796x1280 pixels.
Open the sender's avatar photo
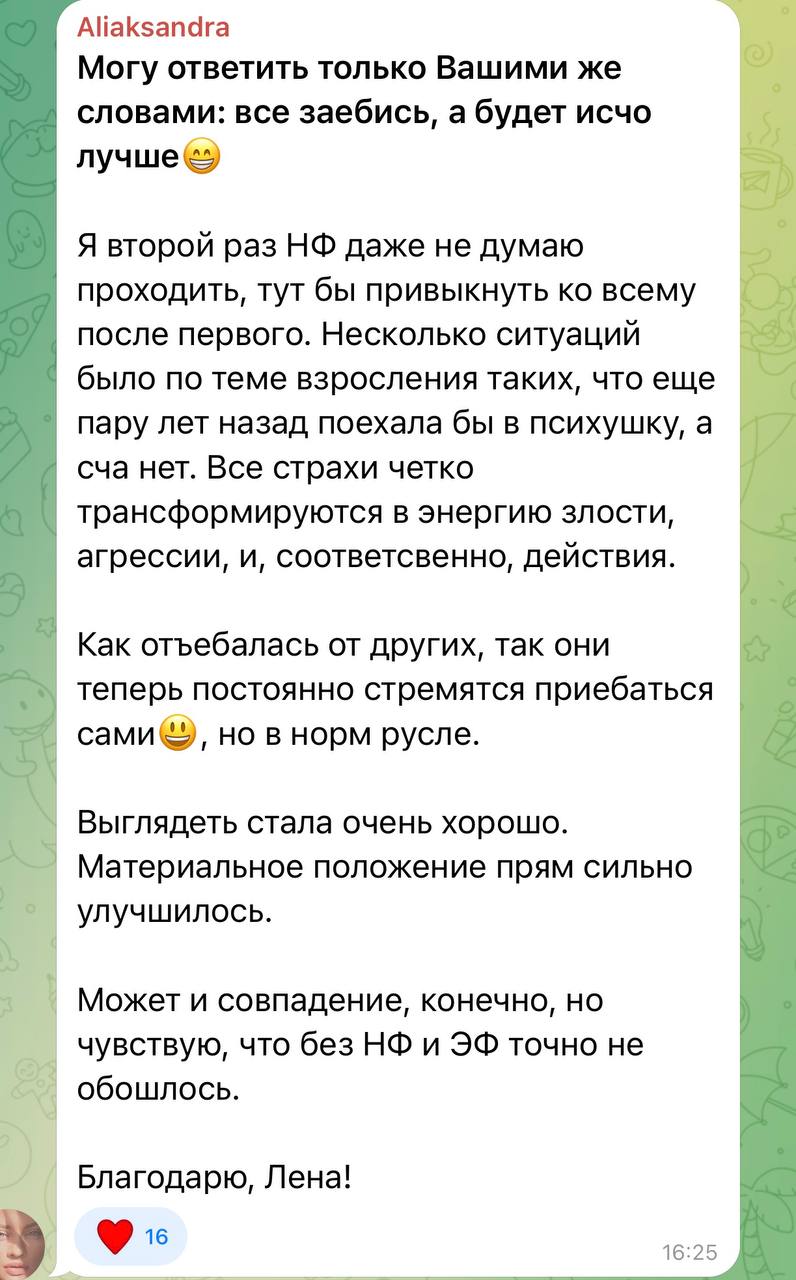point(21,1245)
